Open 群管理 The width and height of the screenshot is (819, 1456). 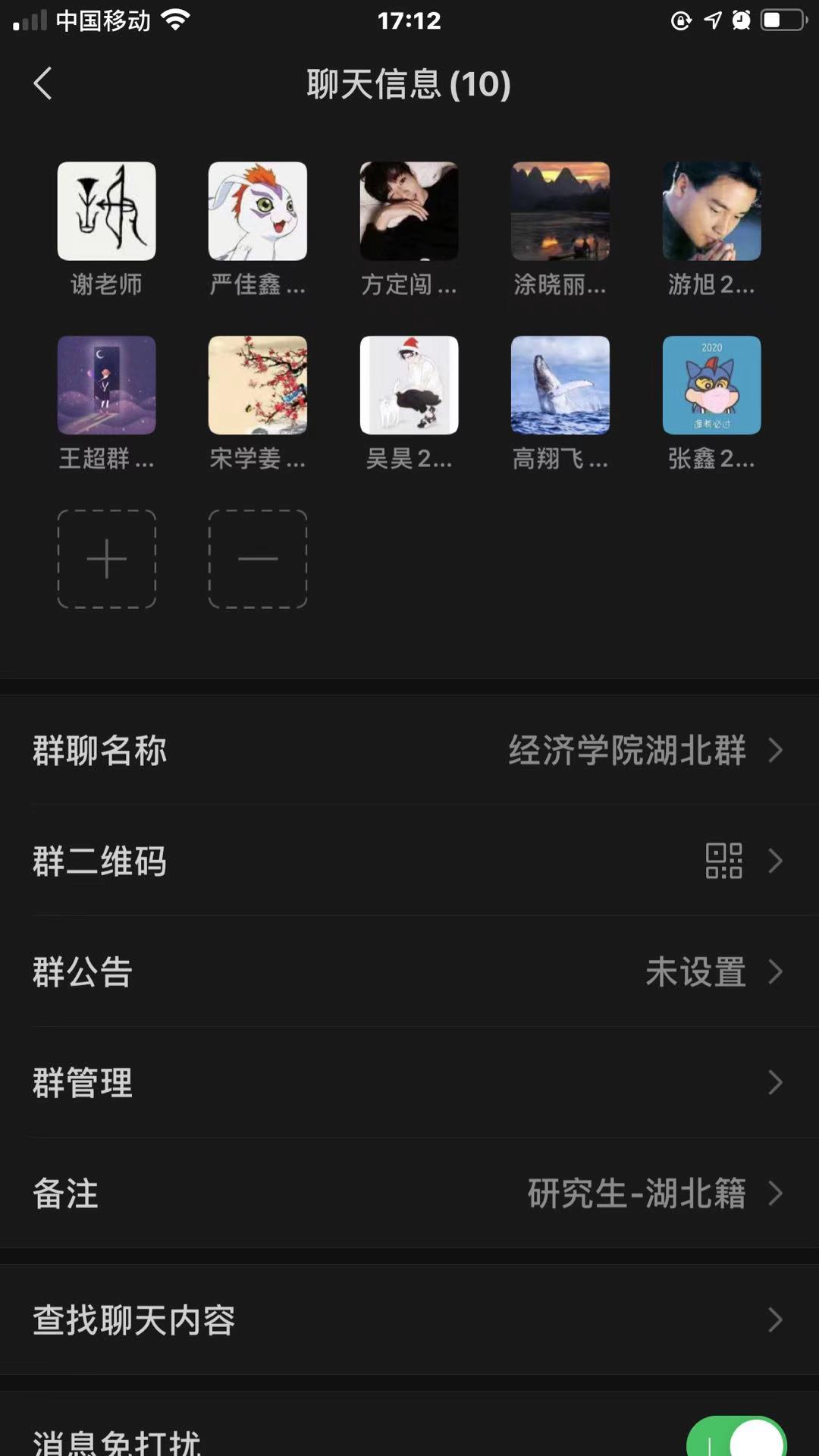click(x=409, y=1082)
